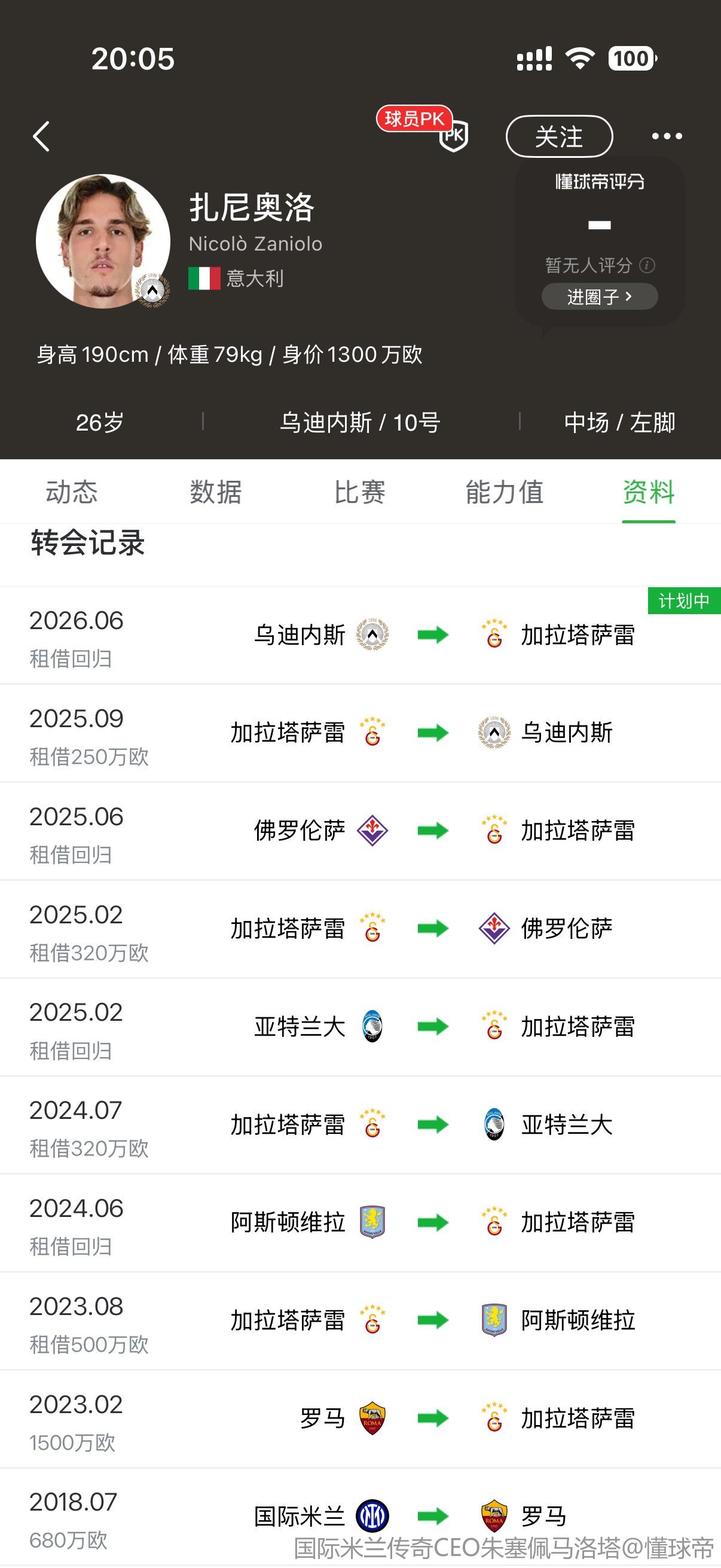Open the 2025.02 loan to 佛罗伦萨 record

click(360, 929)
